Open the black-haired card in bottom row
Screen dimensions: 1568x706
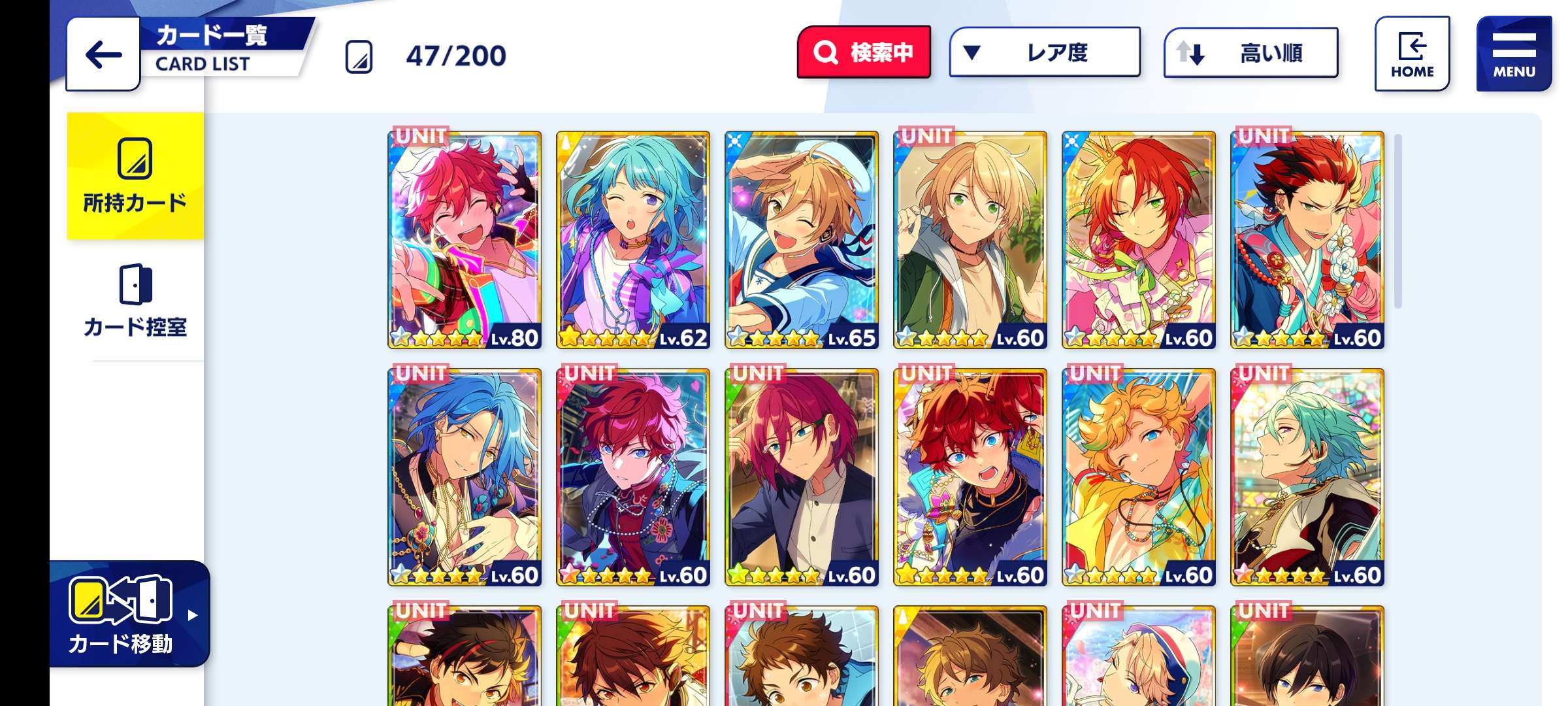point(1307,657)
